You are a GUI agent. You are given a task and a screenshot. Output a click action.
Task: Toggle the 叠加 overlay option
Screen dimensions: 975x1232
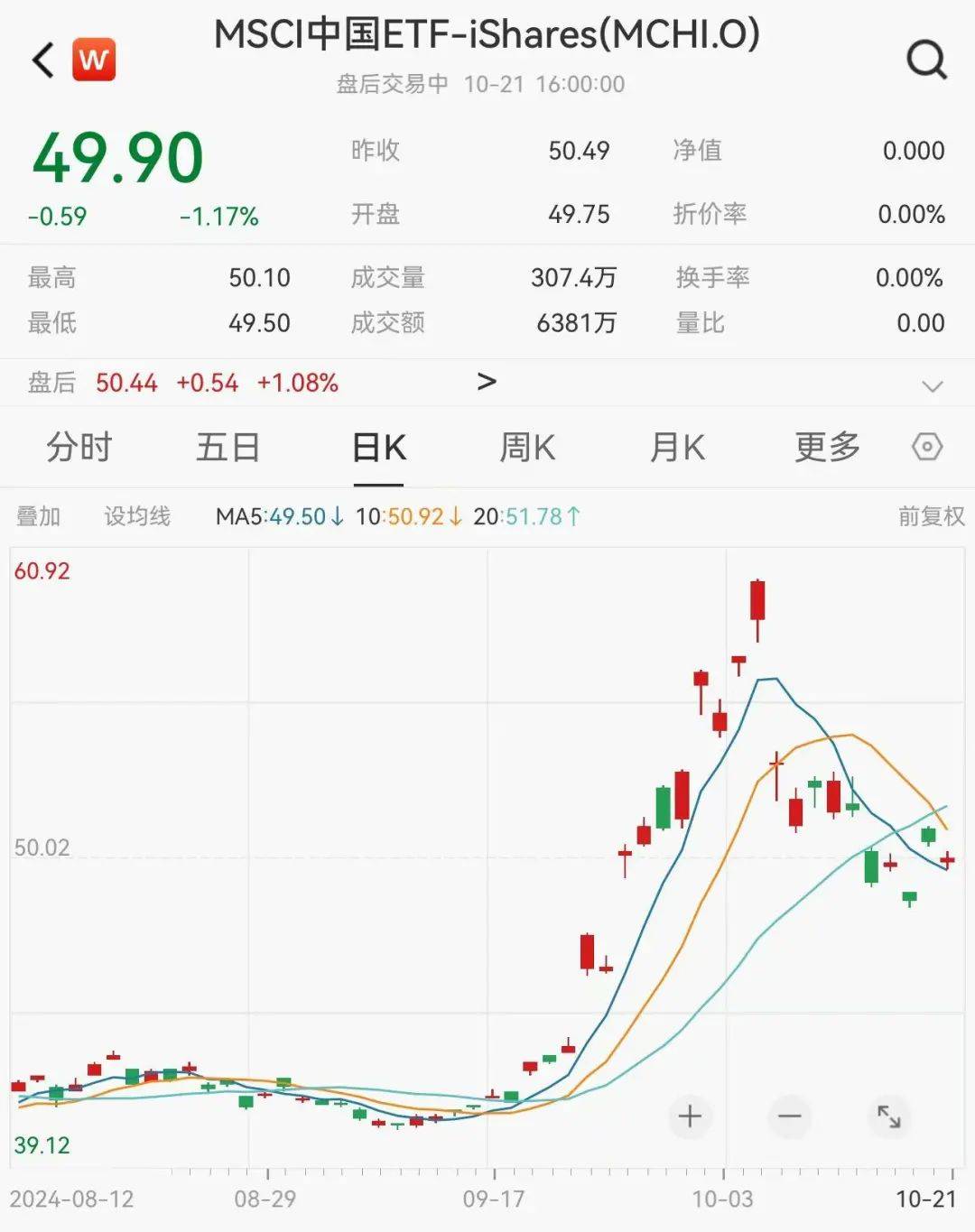39,516
